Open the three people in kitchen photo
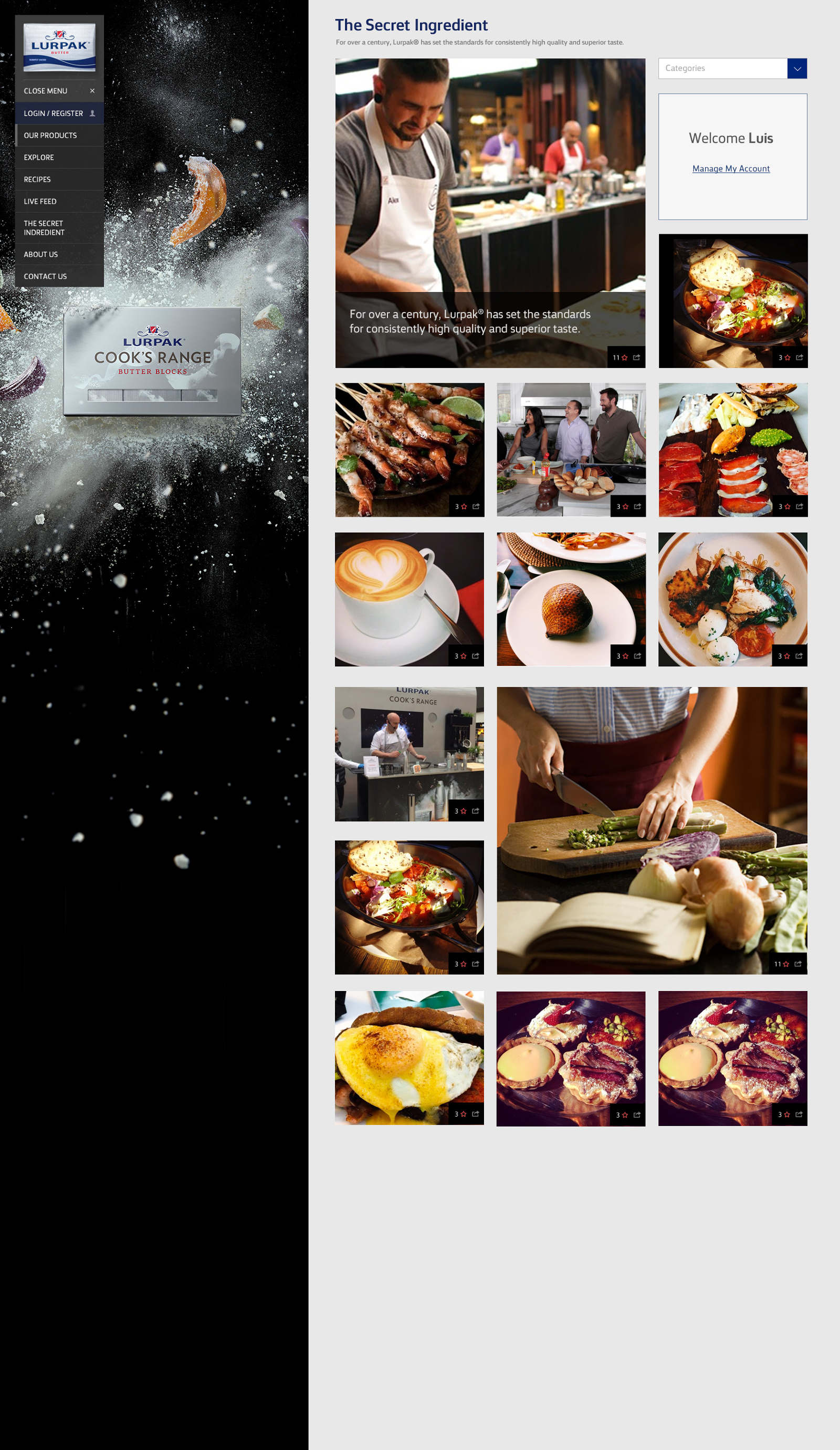 571,443
